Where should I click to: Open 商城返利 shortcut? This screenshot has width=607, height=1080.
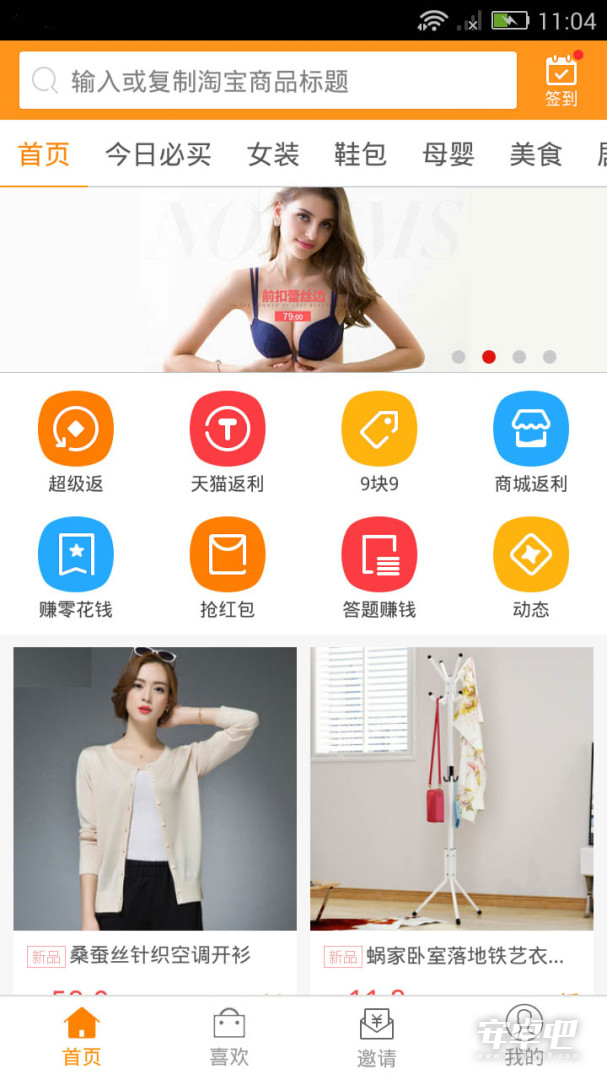click(x=531, y=442)
